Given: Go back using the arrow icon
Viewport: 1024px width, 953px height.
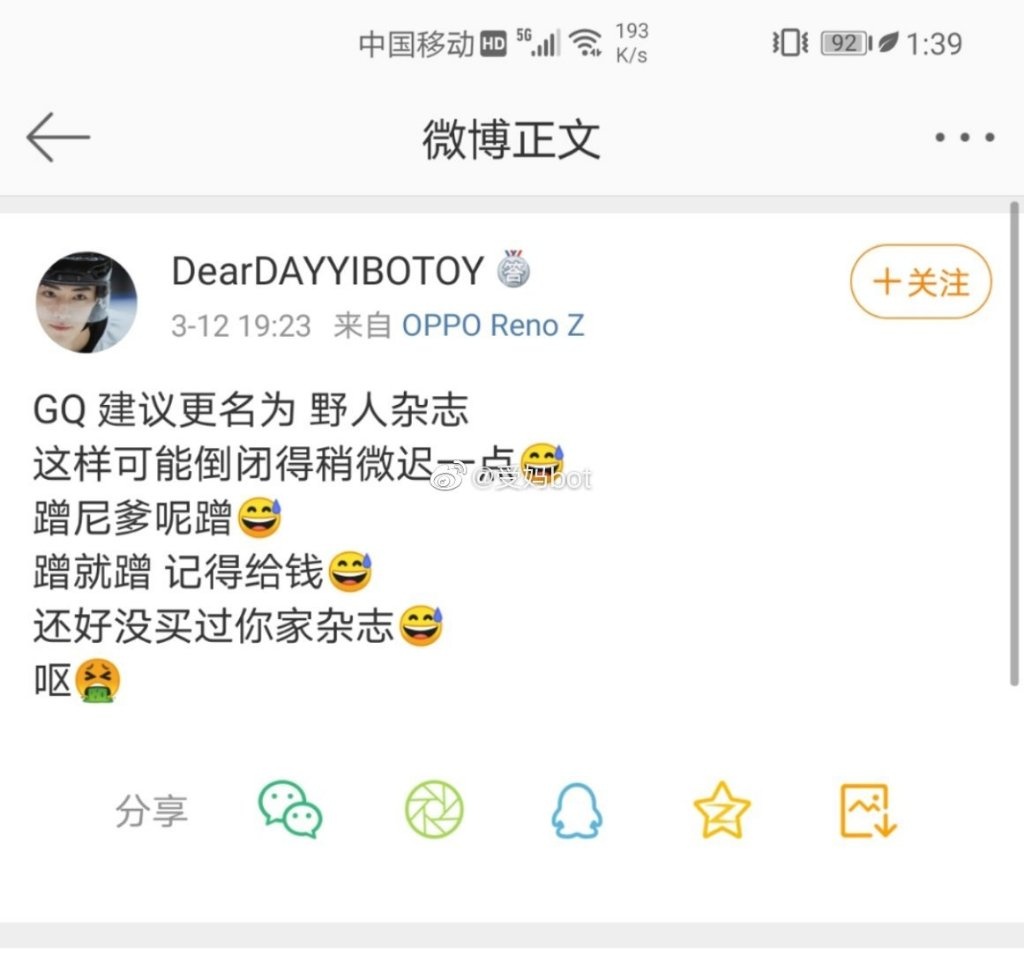Looking at the screenshot, I should (x=58, y=137).
